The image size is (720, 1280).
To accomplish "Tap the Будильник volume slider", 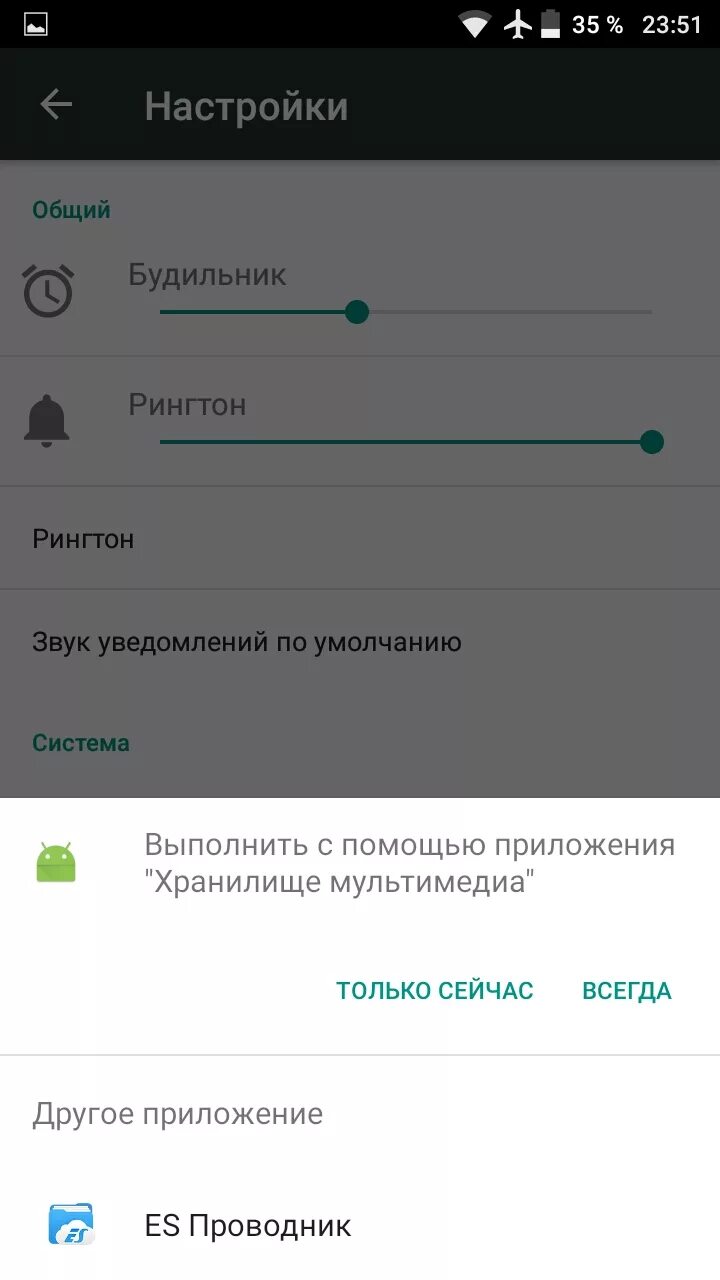I will [406, 312].
